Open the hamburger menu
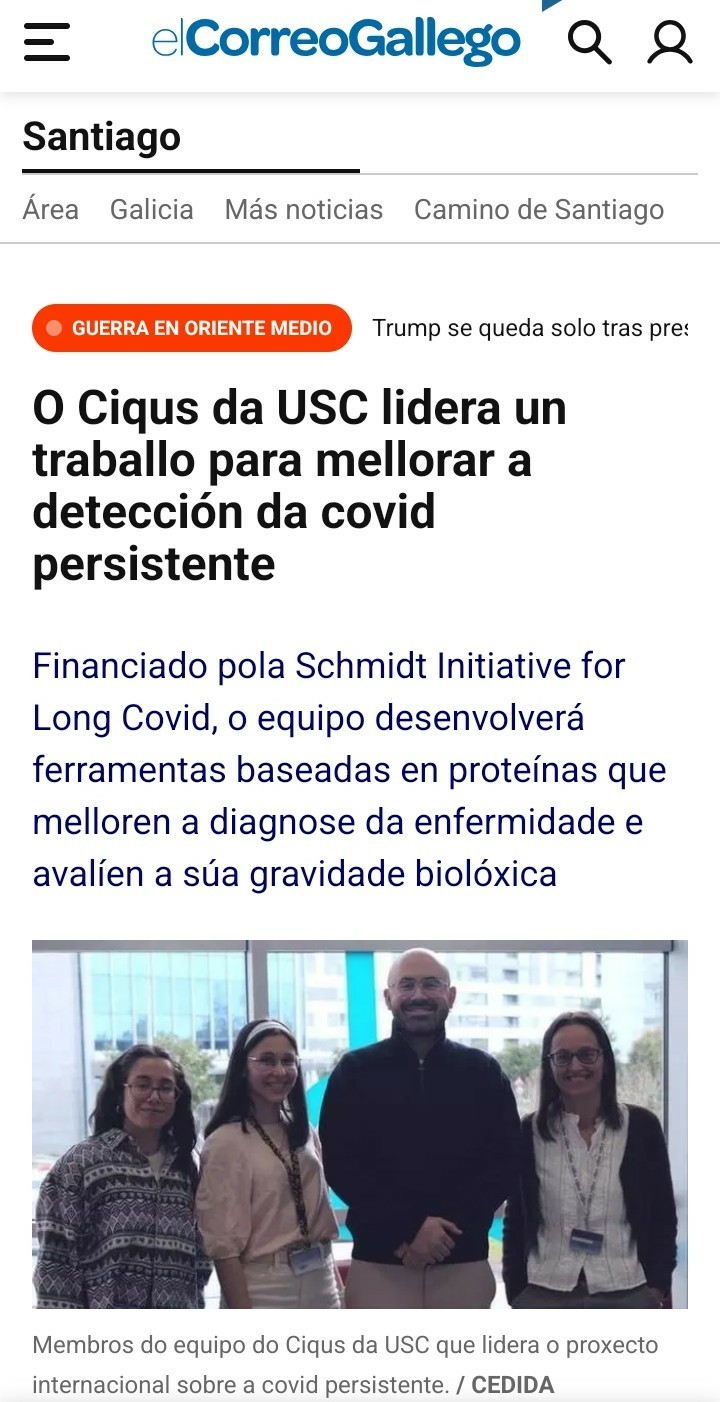720x1402 pixels. pyautogui.click(x=47, y=43)
